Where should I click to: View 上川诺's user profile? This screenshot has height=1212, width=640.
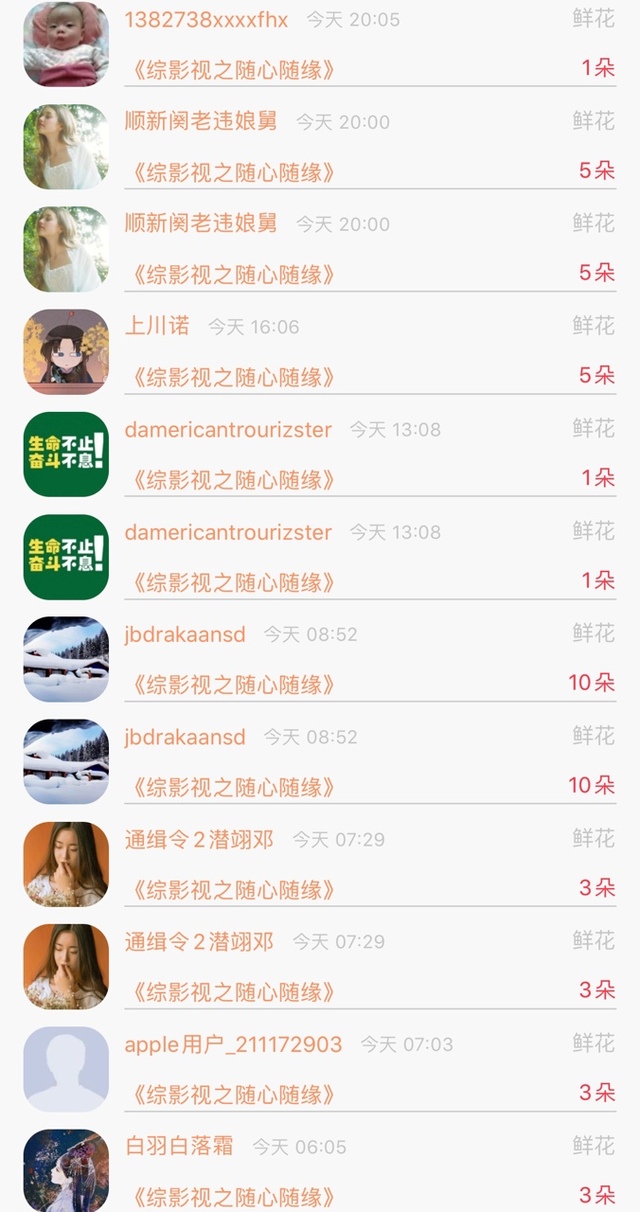(157, 325)
